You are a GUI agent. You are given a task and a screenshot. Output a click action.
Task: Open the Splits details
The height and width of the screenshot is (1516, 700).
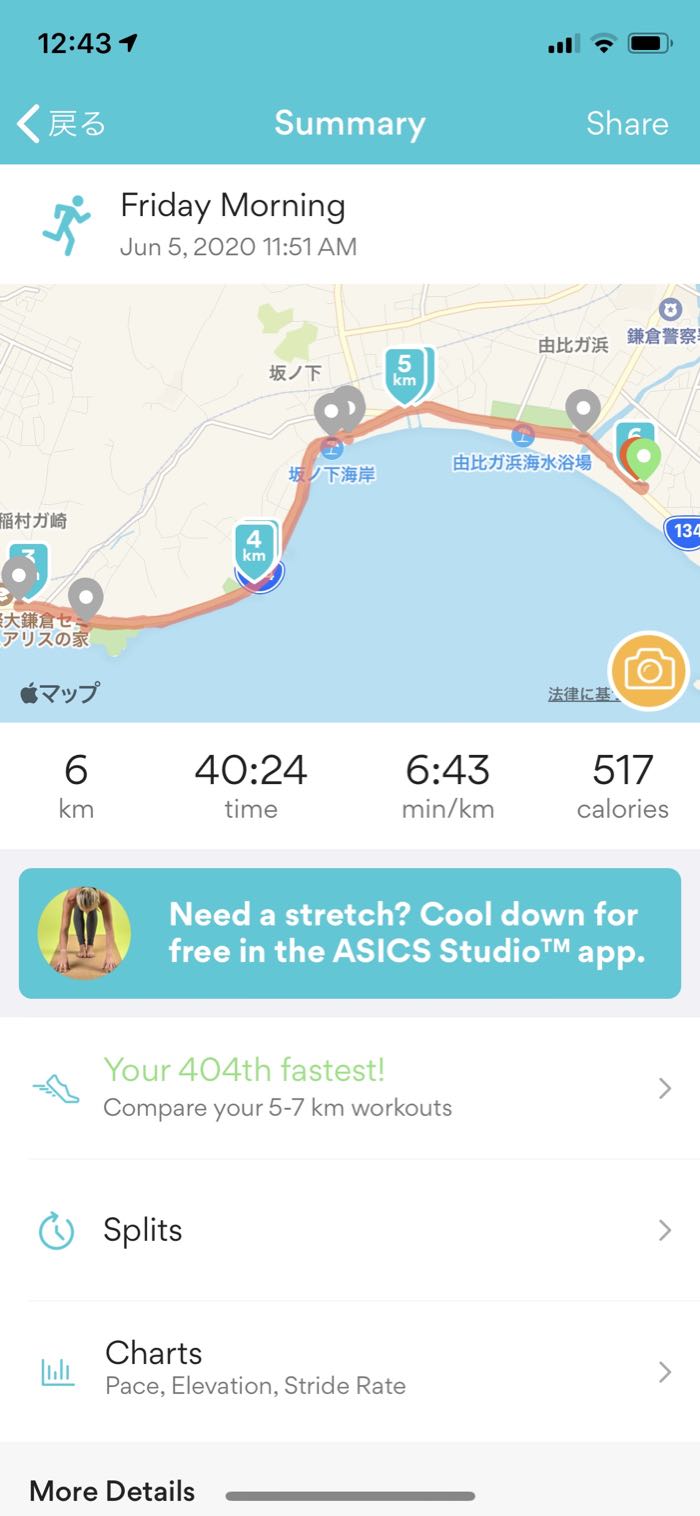pyautogui.click(x=350, y=1230)
